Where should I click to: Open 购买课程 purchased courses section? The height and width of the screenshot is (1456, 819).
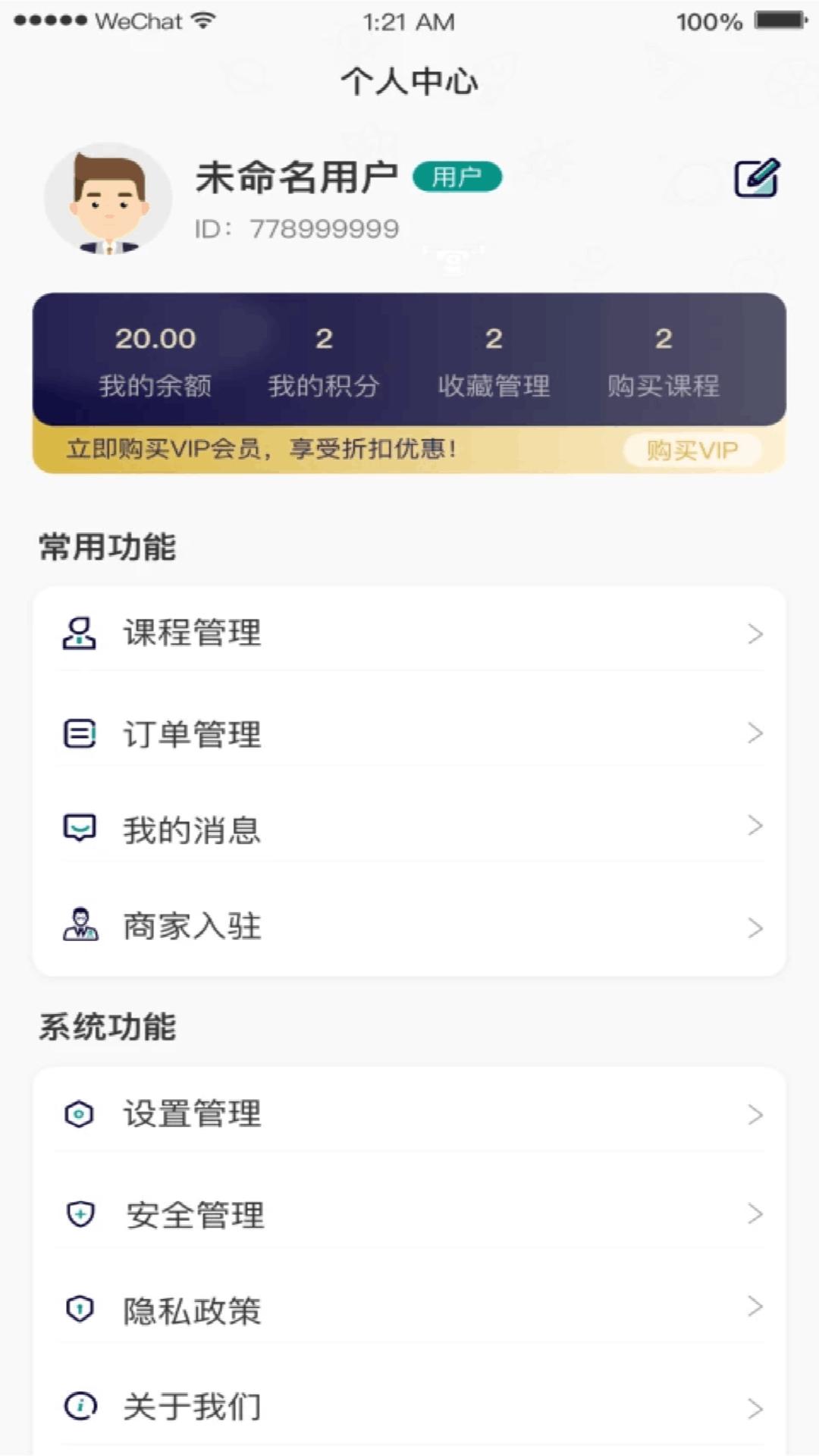tap(665, 362)
